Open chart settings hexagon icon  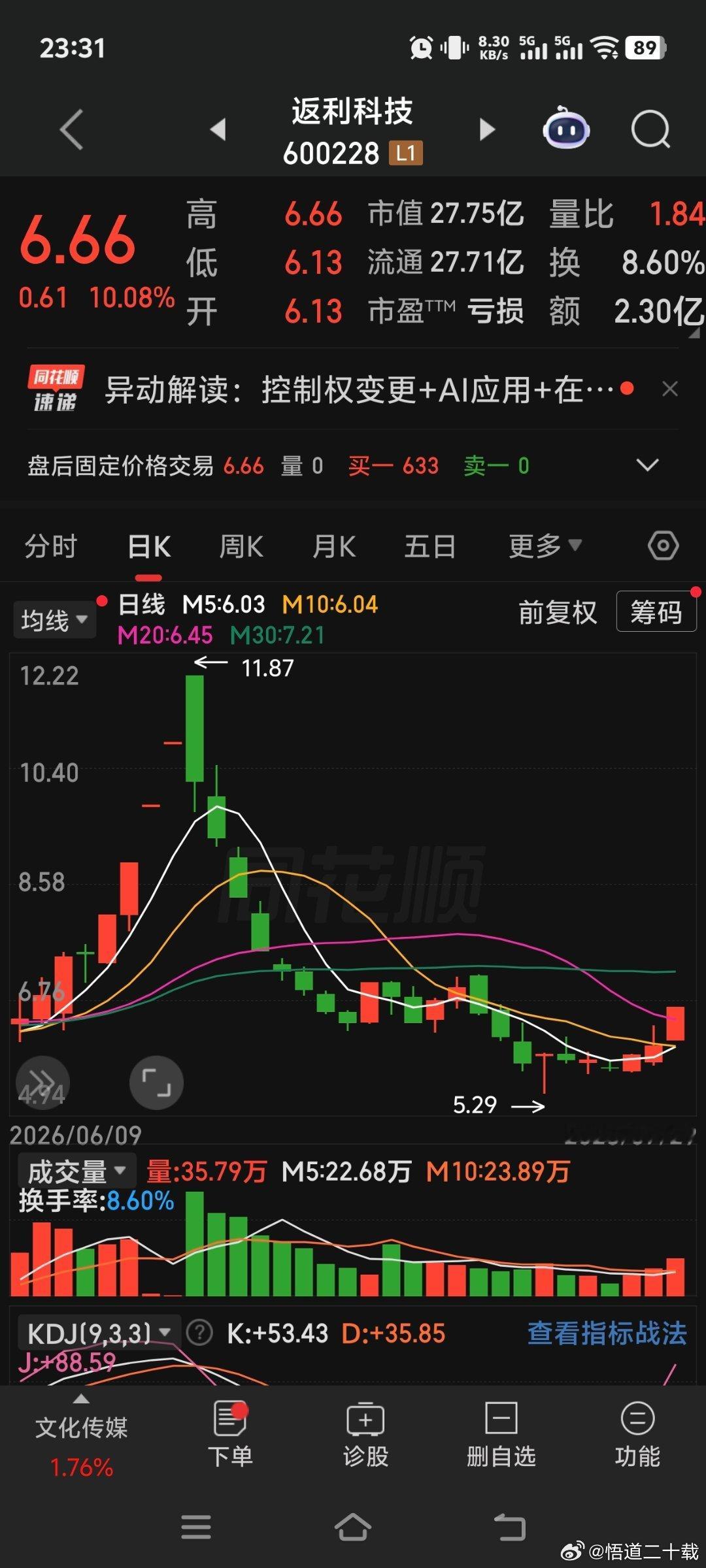[x=663, y=546]
